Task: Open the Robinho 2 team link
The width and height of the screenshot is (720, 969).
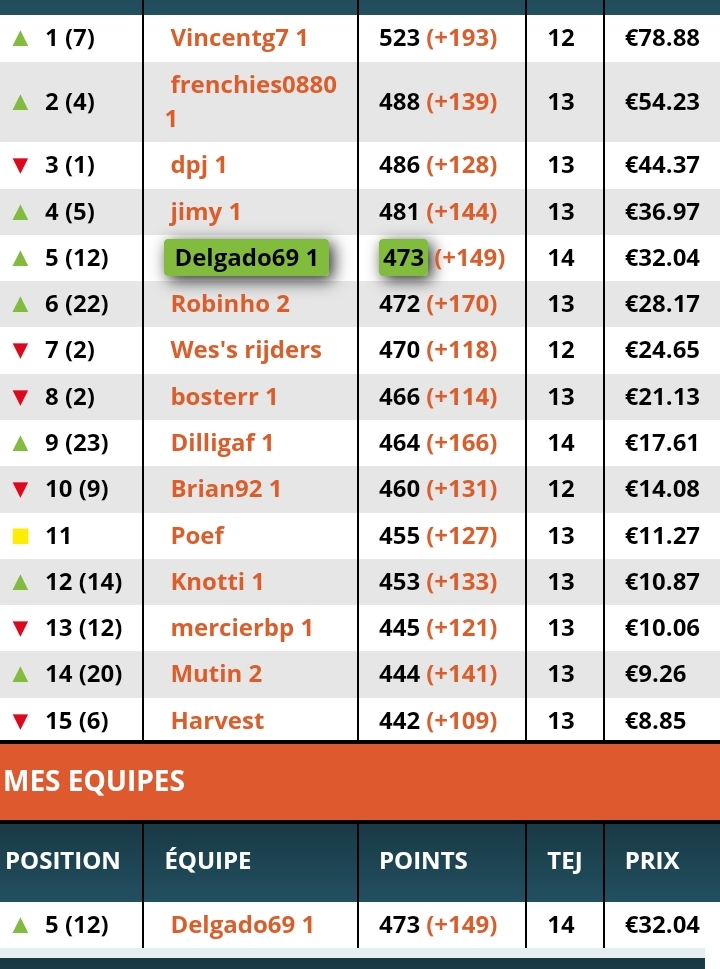Action: click(x=230, y=304)
